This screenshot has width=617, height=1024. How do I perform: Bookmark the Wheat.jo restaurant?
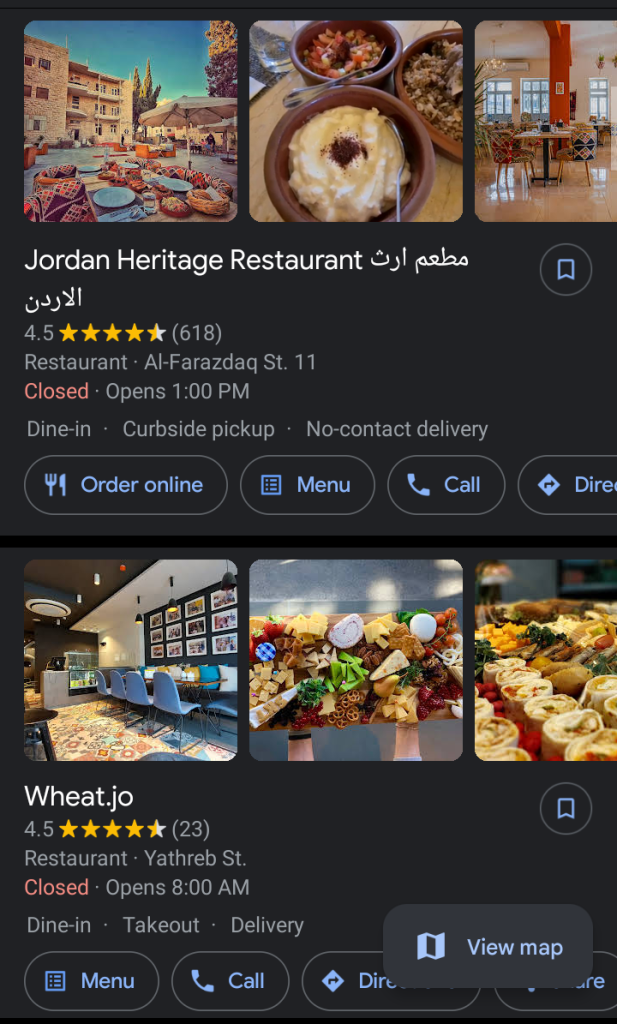click(565, 808)
